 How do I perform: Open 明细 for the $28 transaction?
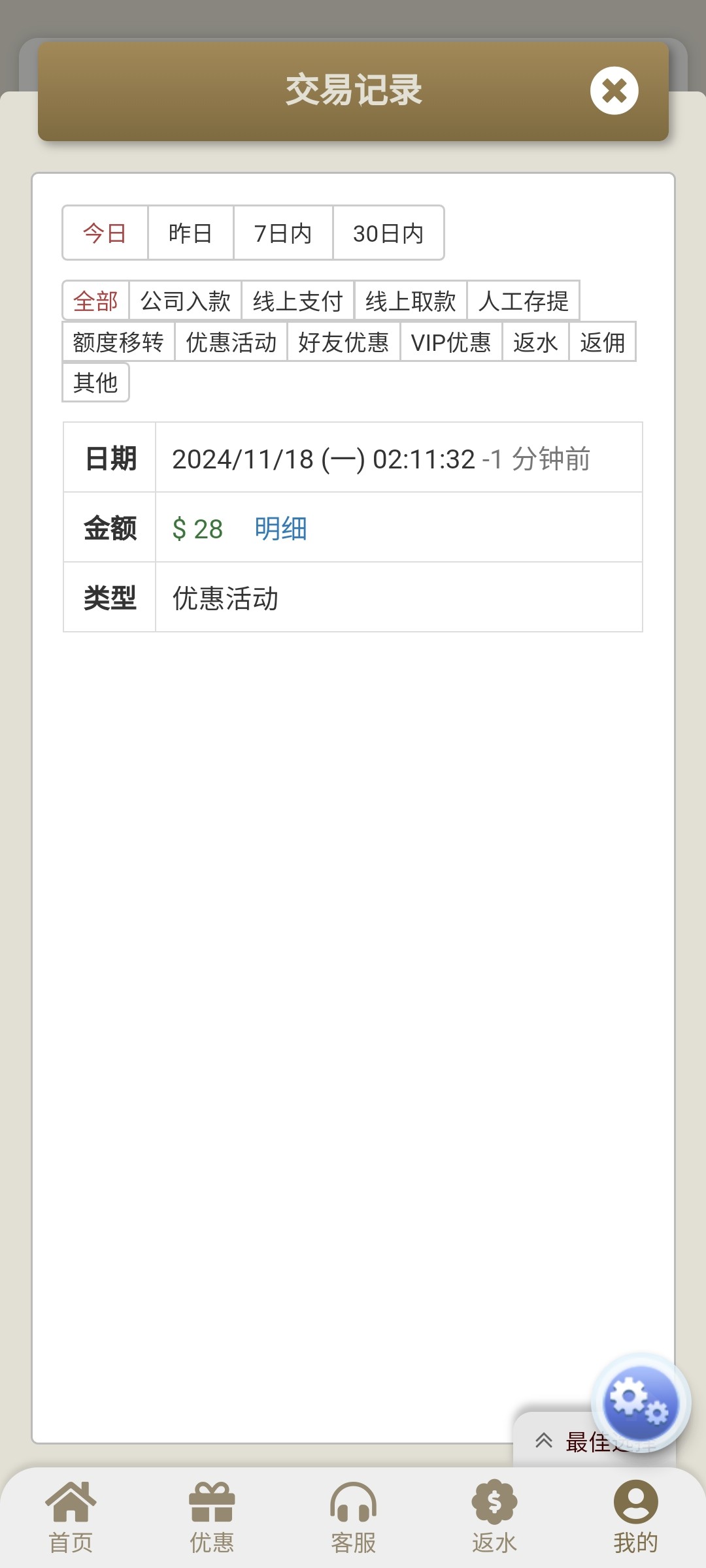tap(280, 528)
